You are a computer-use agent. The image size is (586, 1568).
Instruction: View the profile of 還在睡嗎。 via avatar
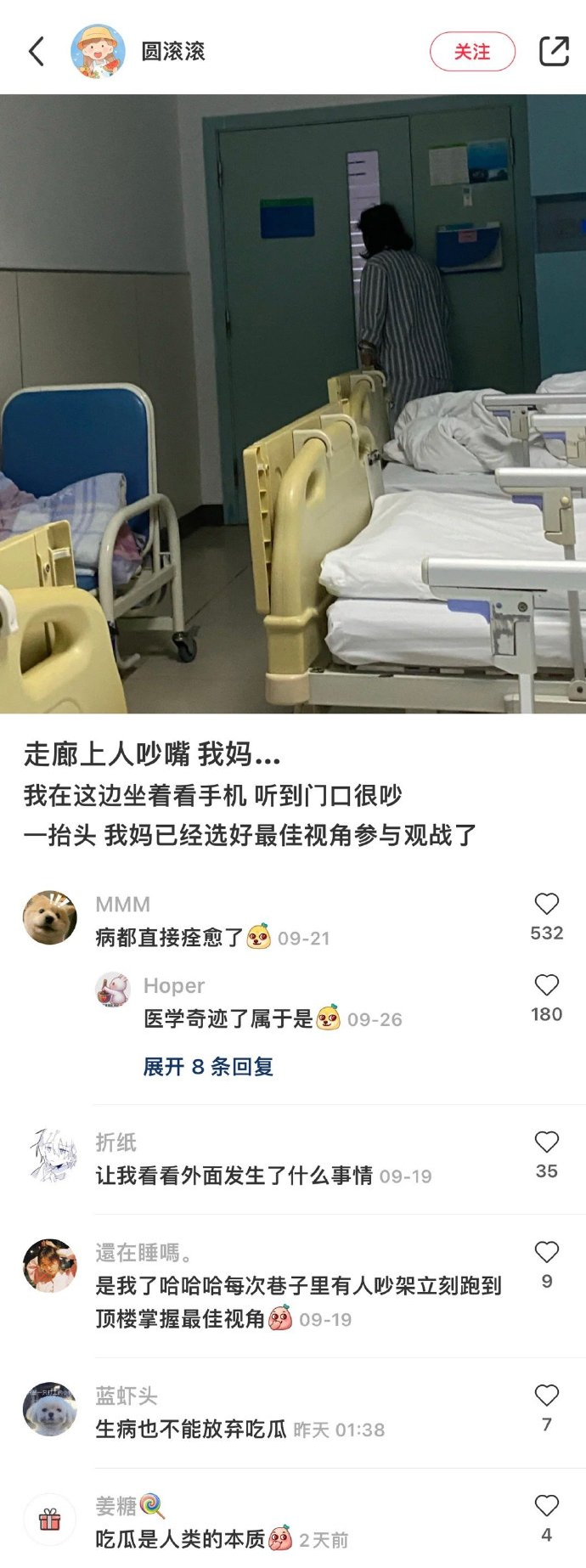pyautogui.click(x=49, y=1266)
